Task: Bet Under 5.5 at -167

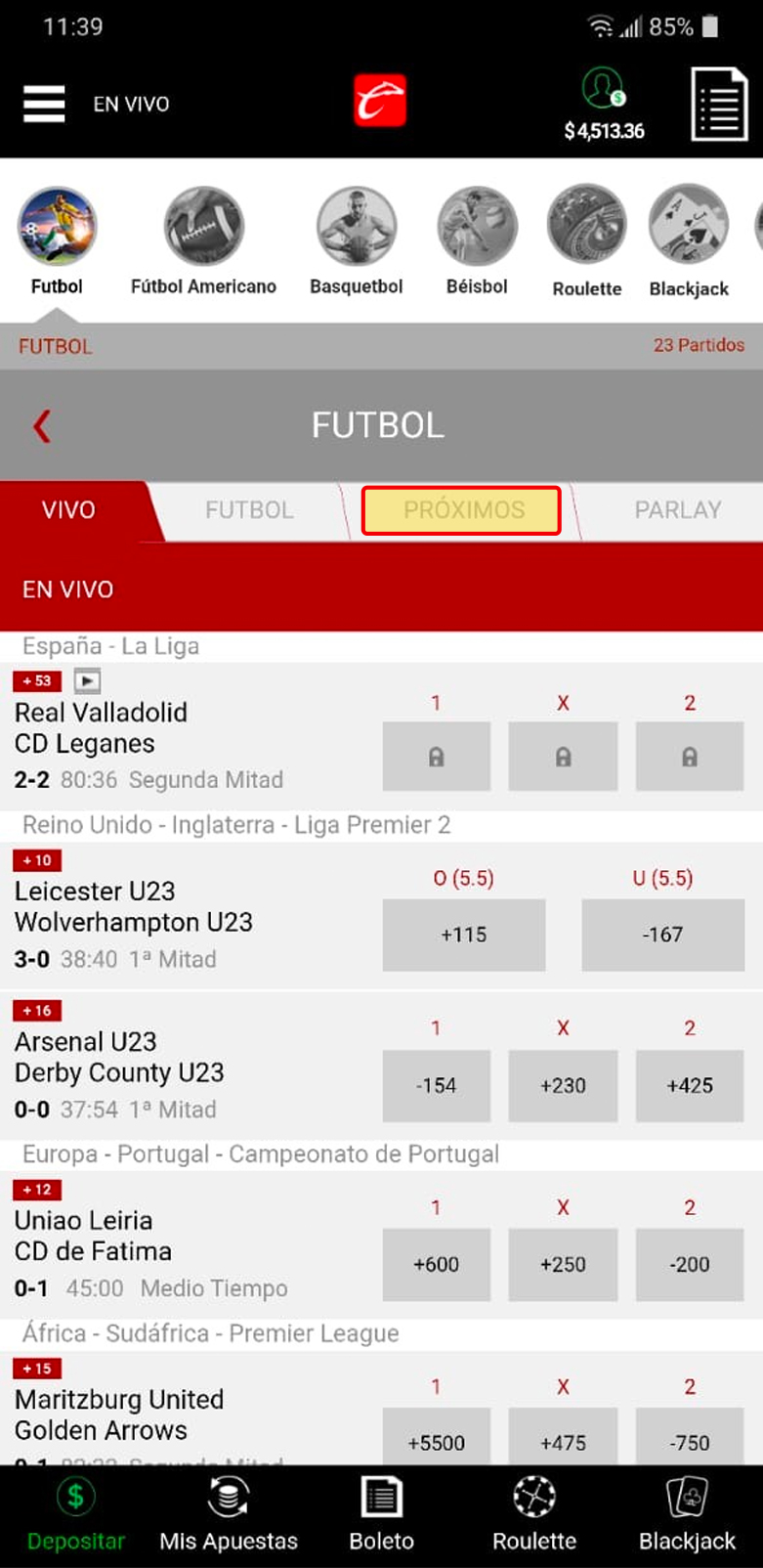Action: click(x=662, y=935)
